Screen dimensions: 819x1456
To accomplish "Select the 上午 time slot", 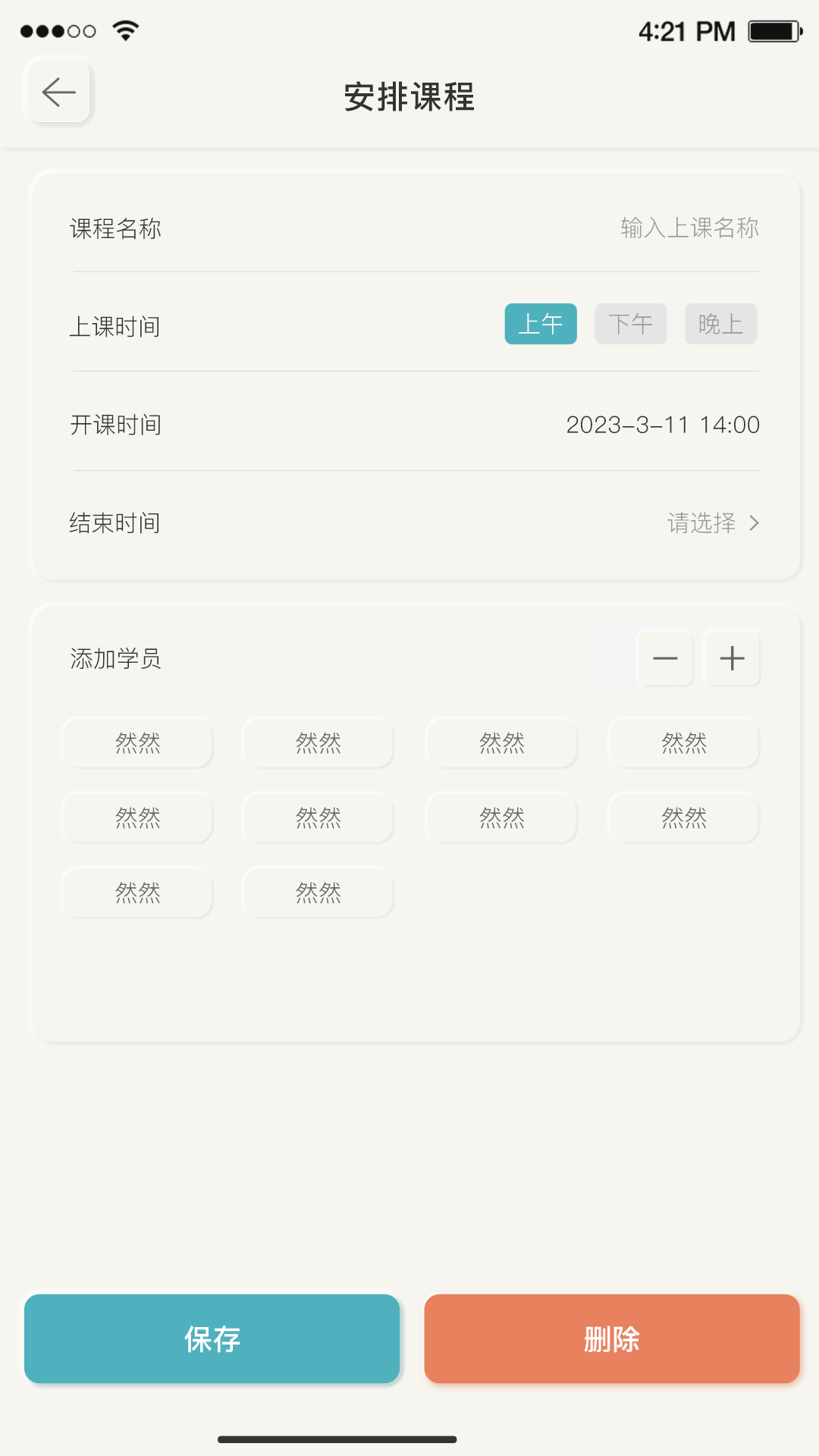I will (x=541, y=324).
